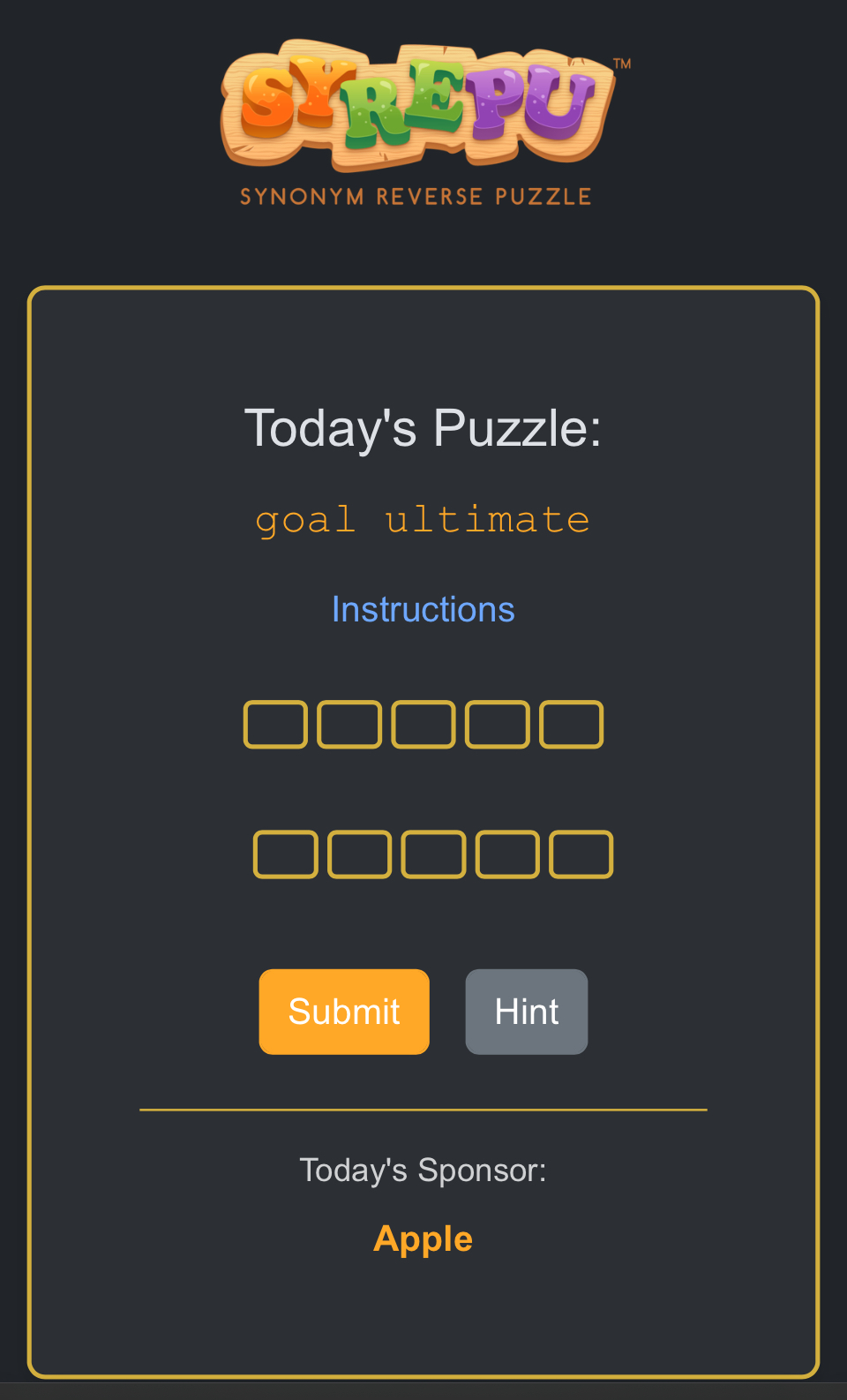This screenshot has height=1400, width=847.
Task: Select the first letter box of the bottom word
Action: coord(285,854)
